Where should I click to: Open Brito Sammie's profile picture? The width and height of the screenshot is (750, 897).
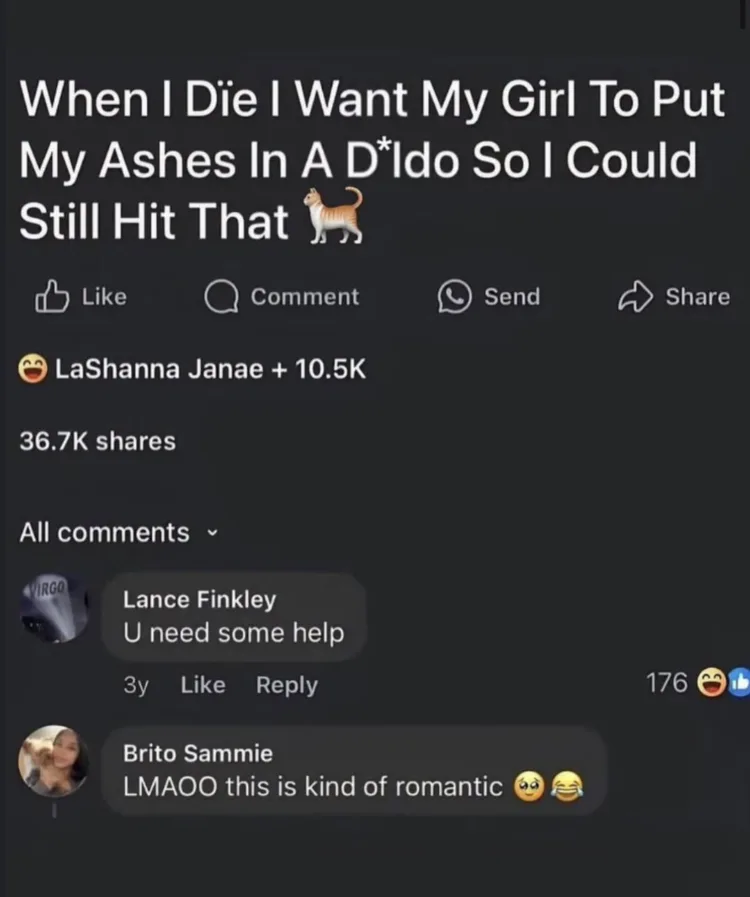pyautogui.click(x=53, y=760)
